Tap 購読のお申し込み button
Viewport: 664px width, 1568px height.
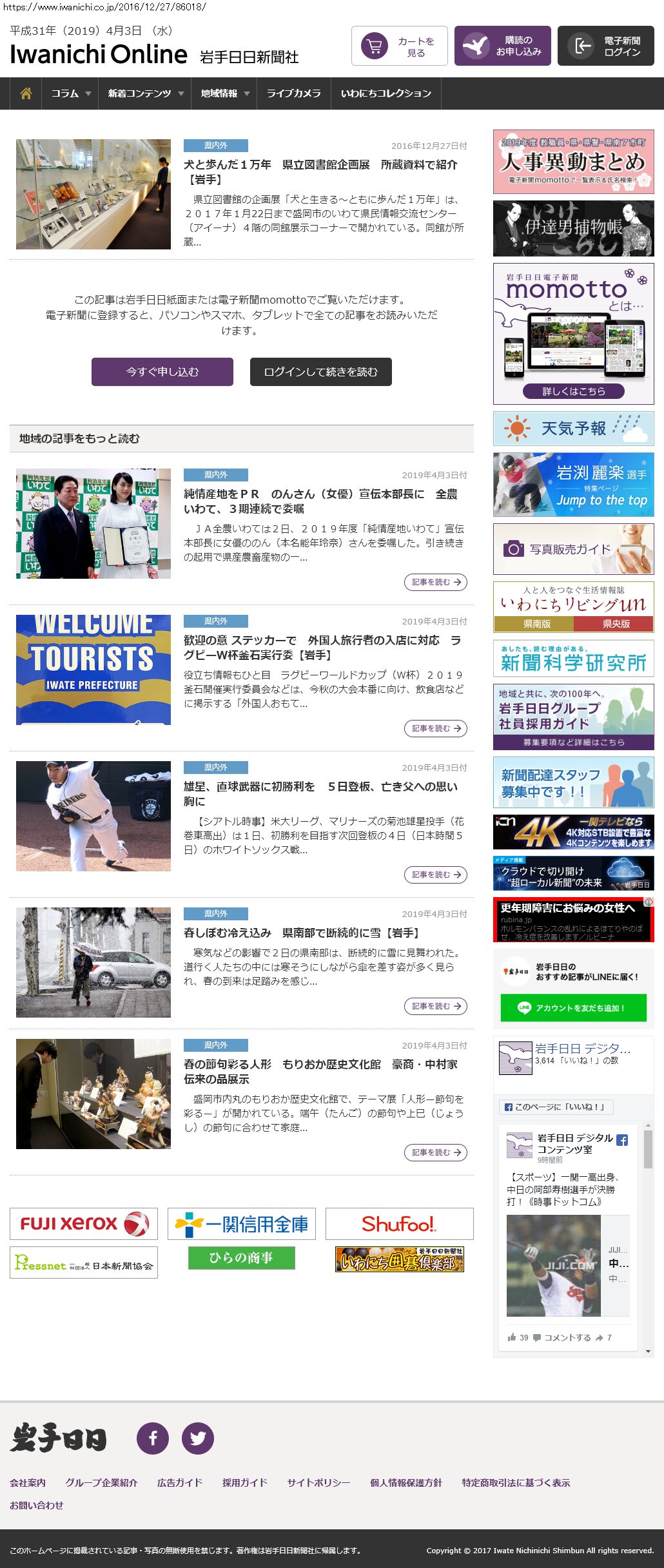click(x=503, y=46)
